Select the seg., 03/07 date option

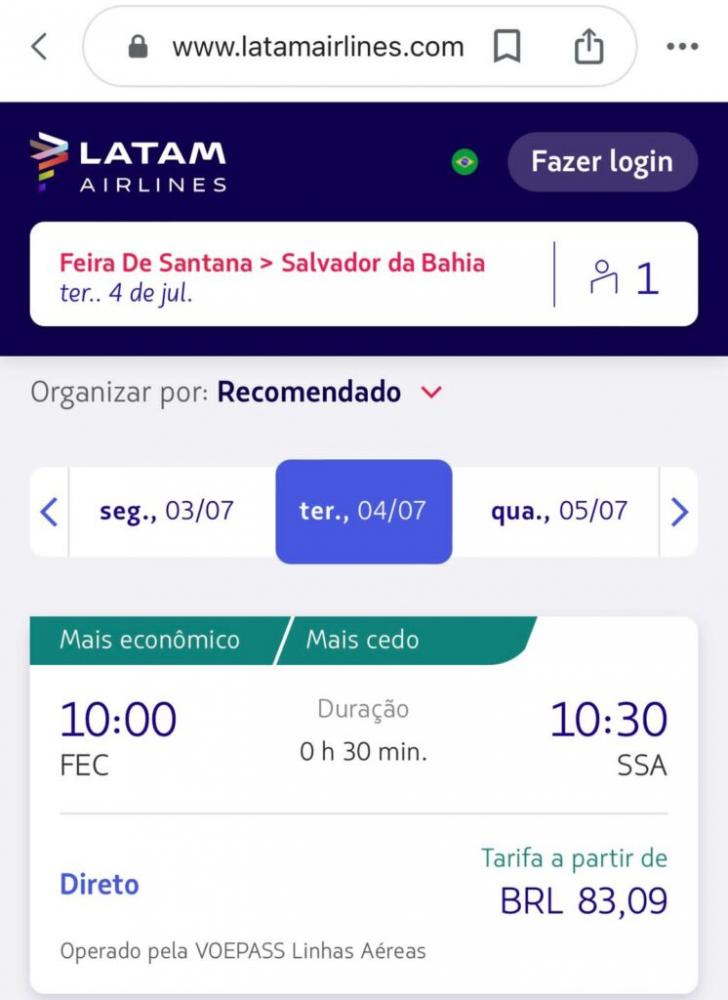click(168, 511)
